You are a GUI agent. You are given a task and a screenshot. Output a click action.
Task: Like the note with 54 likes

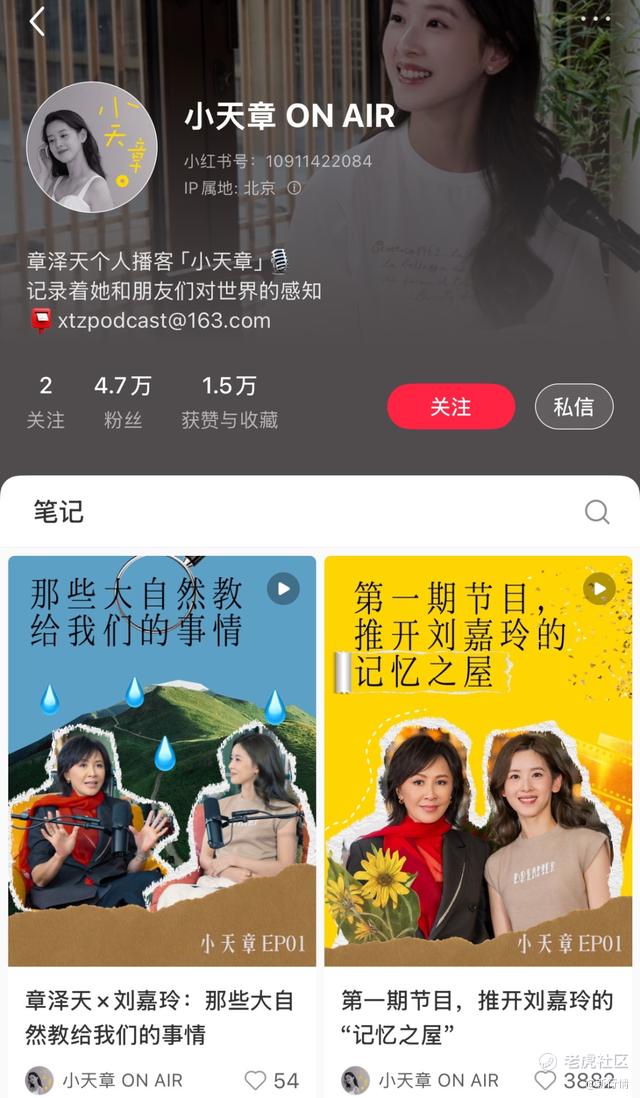coord(256,1080)
